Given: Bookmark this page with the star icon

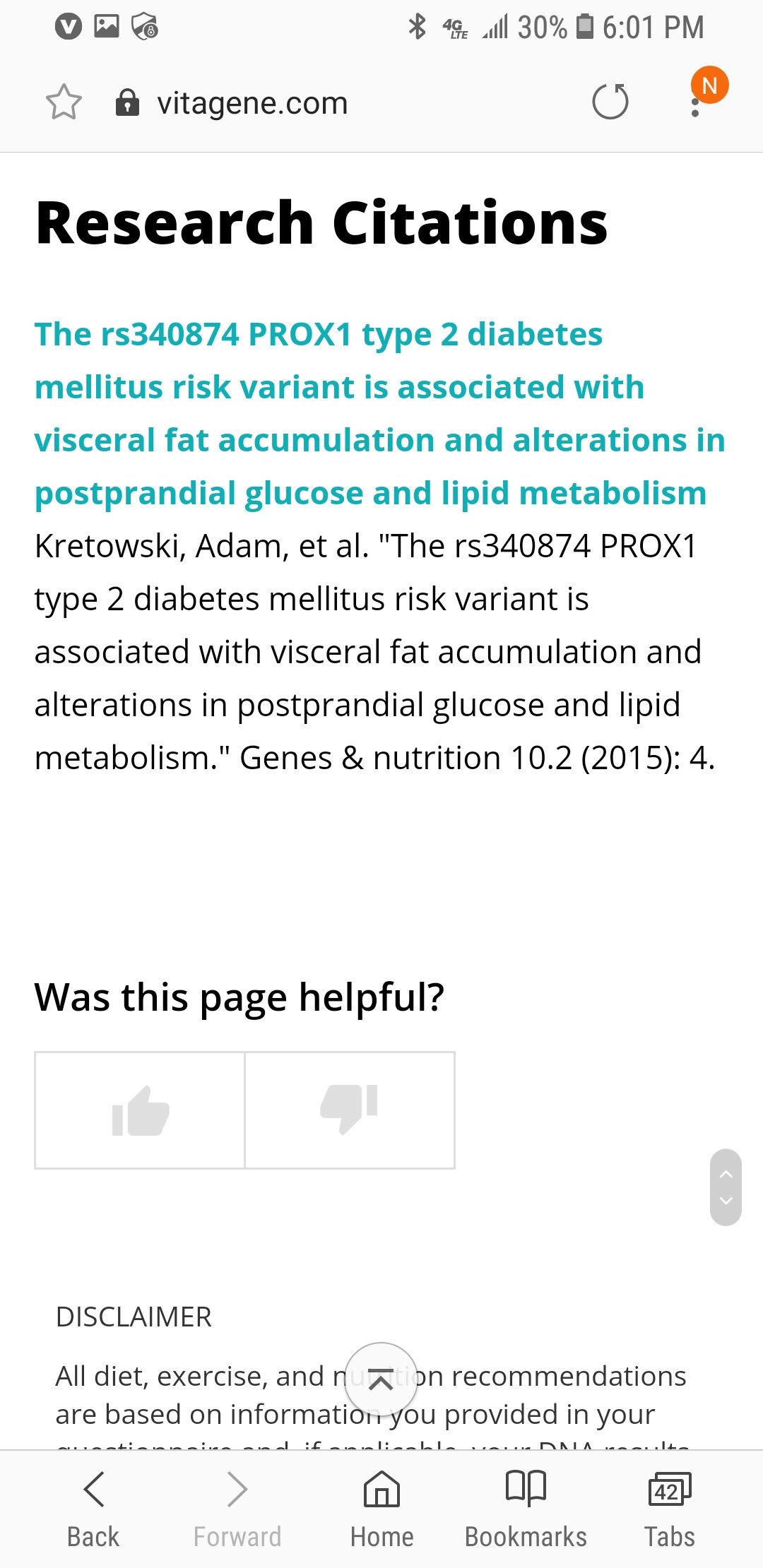Looking at the screenshot, I should [x=64, y=103].
